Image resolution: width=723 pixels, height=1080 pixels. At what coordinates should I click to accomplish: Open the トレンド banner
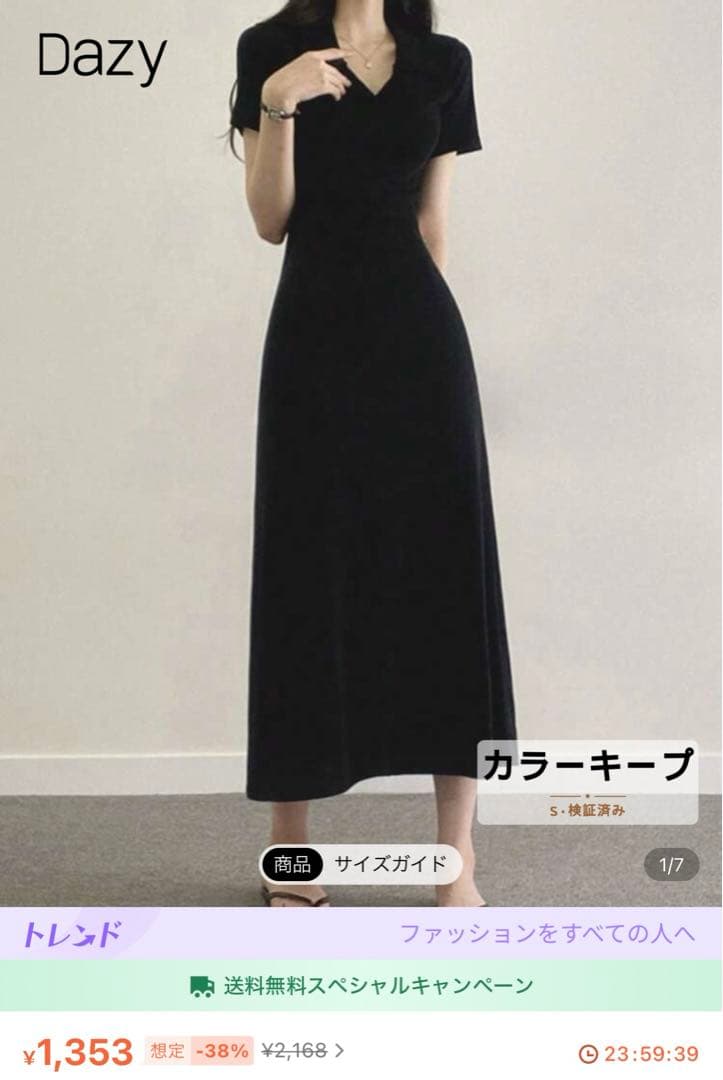362,934
